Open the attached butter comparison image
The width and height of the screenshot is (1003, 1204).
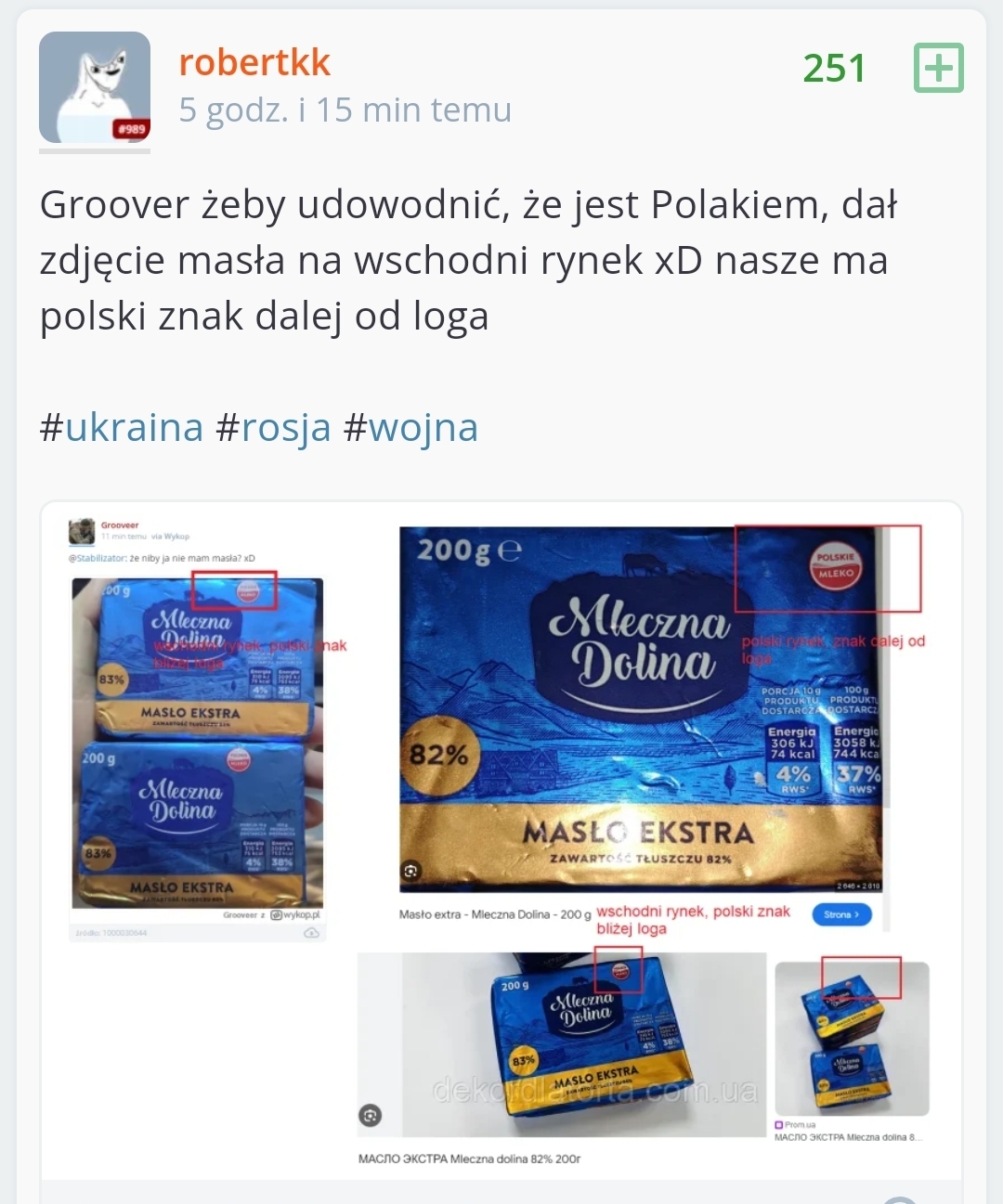[501, 840]
